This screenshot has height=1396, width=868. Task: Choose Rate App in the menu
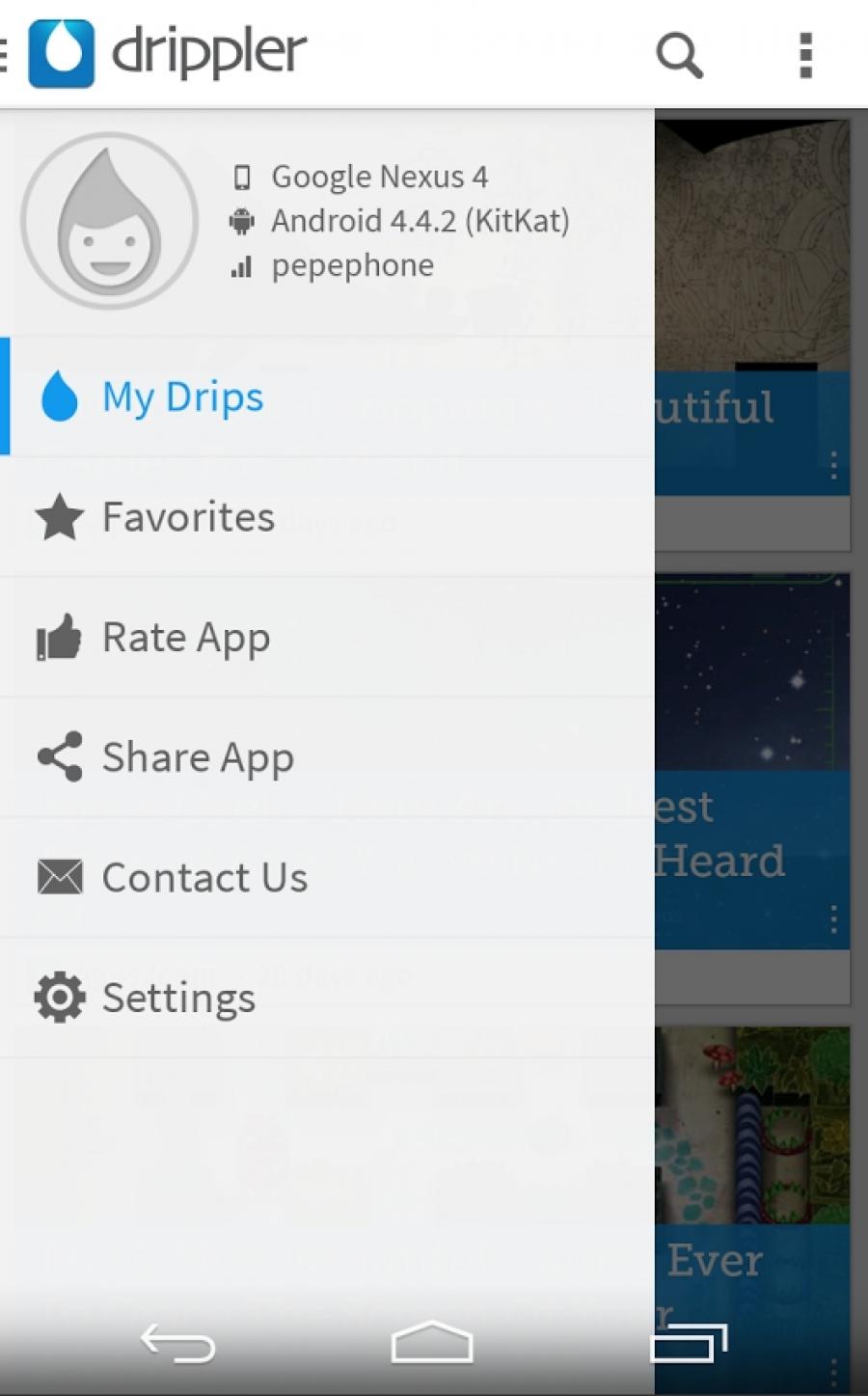[327, 638]
